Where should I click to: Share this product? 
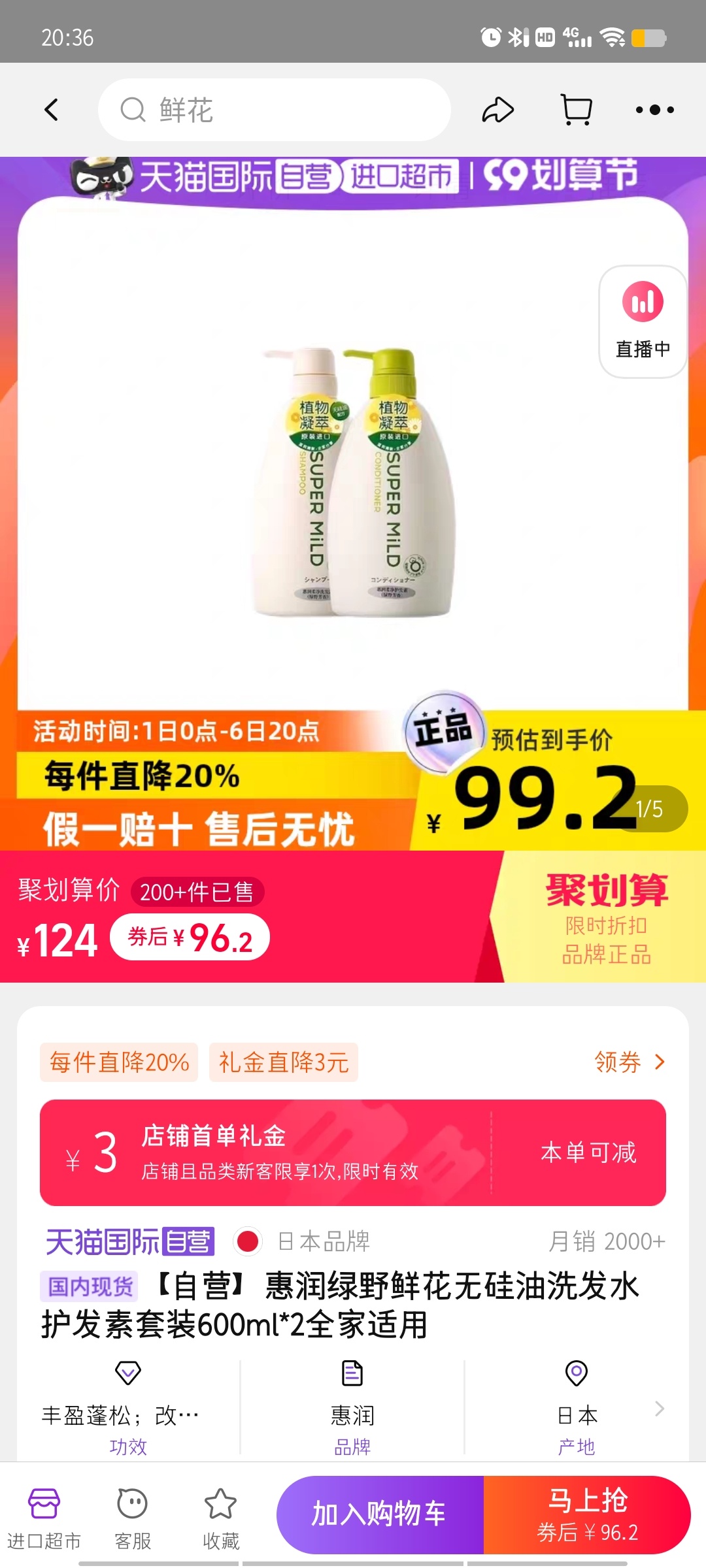pos(497,110)
